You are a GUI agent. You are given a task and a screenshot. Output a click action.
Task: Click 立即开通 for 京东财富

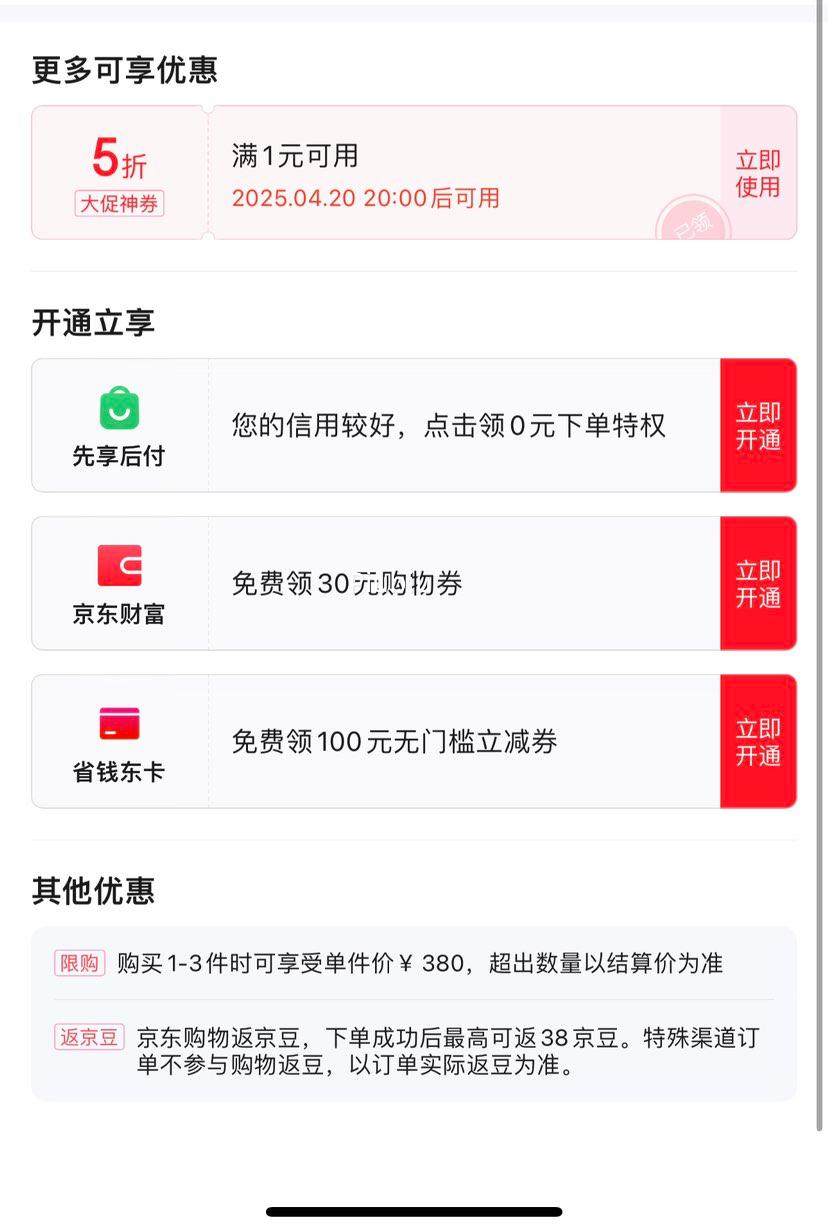click(758, 583)
